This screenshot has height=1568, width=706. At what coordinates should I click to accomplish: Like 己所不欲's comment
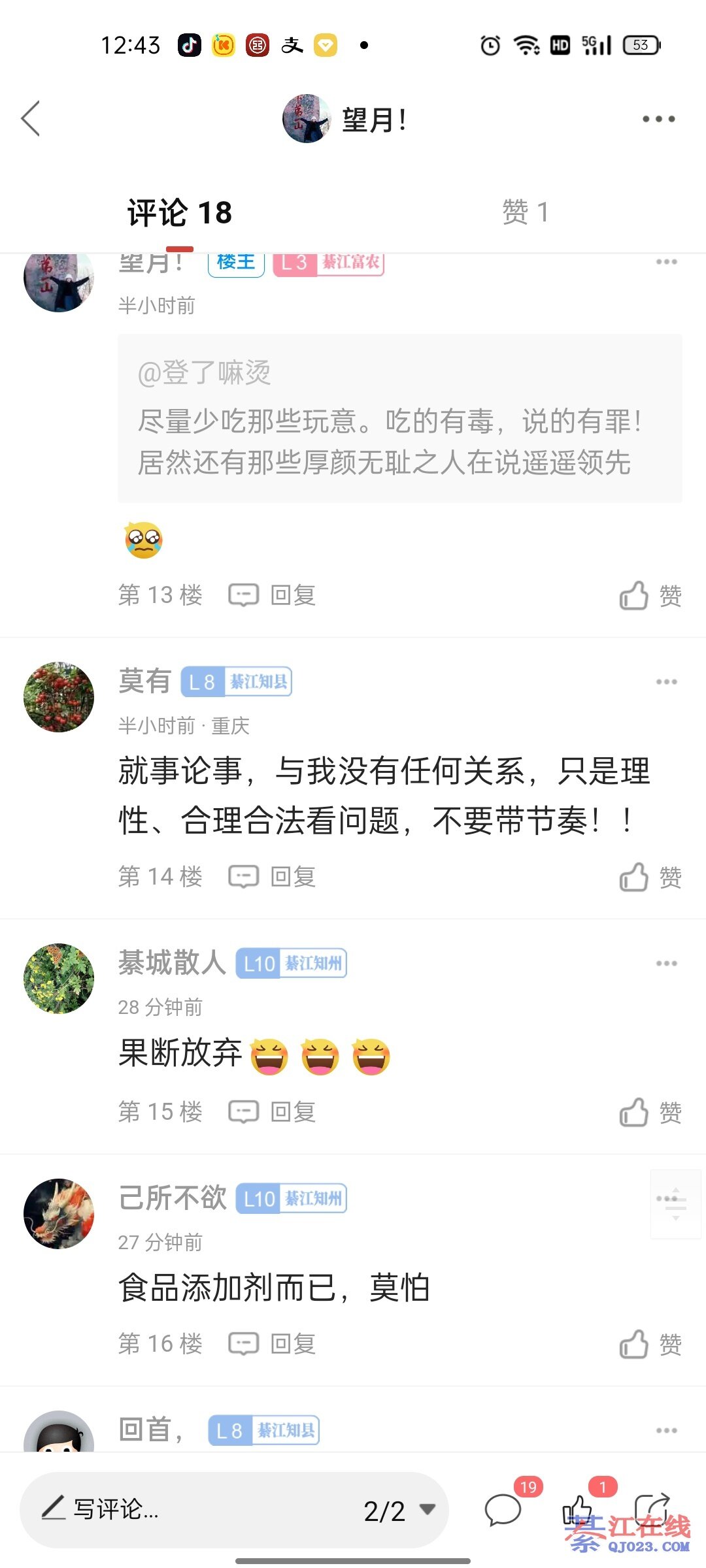click(x=650, y=1345)
